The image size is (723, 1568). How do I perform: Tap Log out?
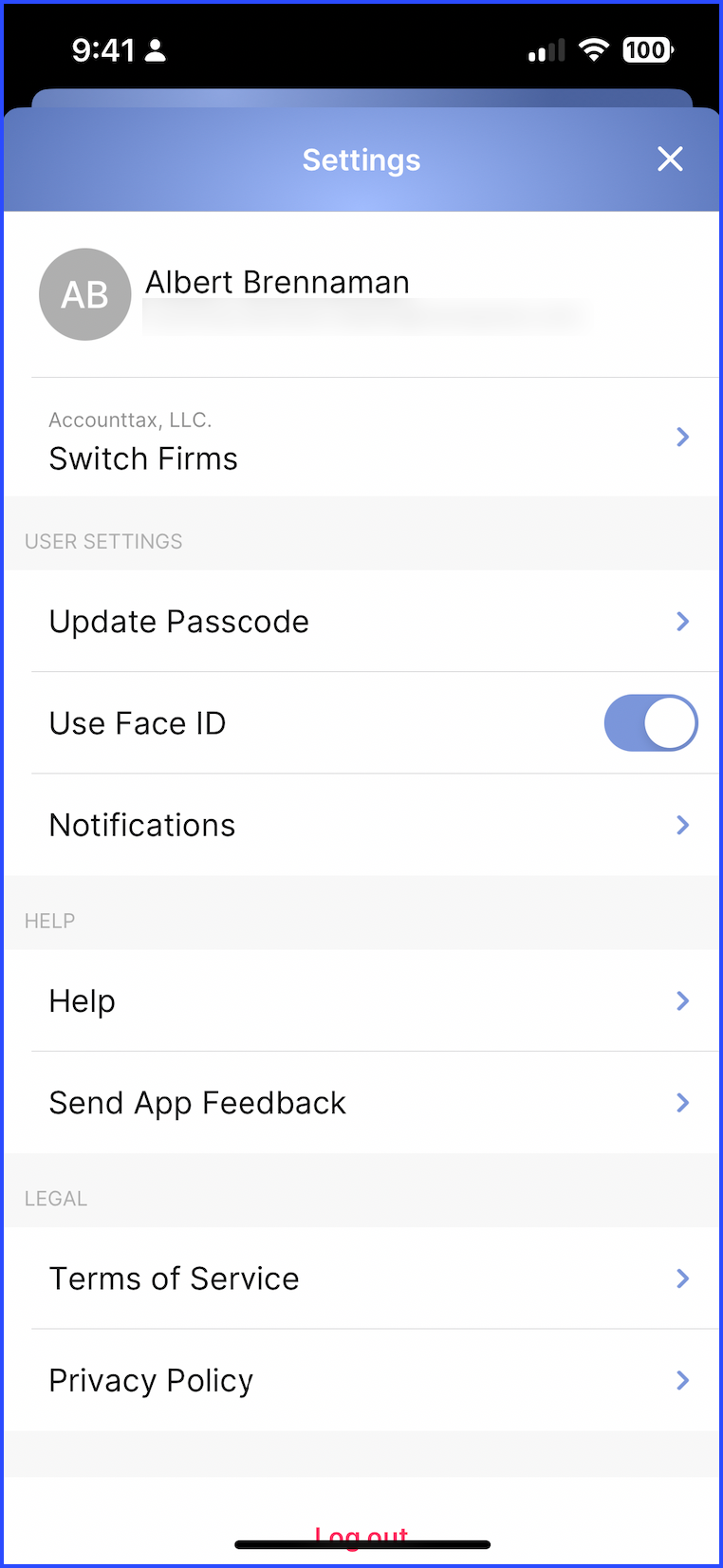(361, 1532)
